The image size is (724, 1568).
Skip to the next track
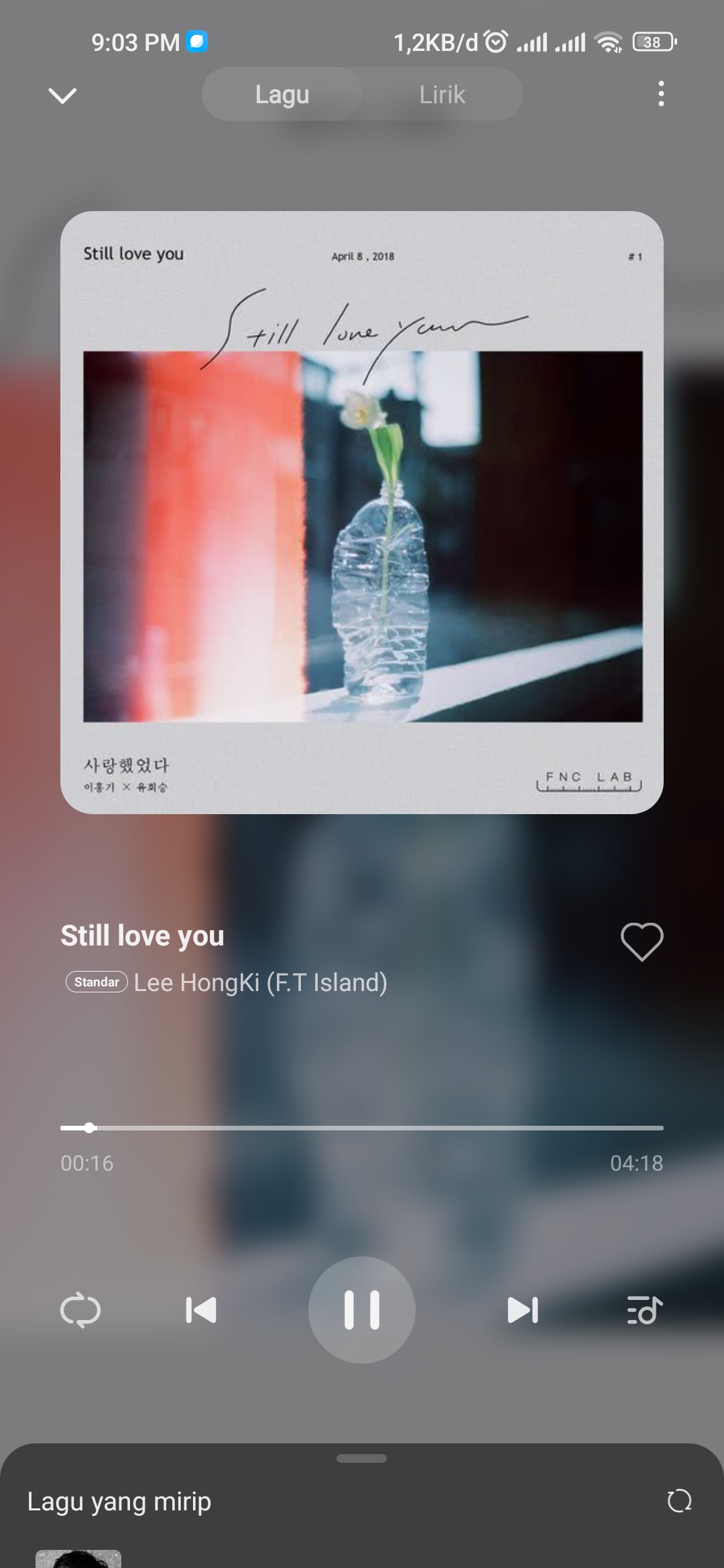coord(523,1310)
